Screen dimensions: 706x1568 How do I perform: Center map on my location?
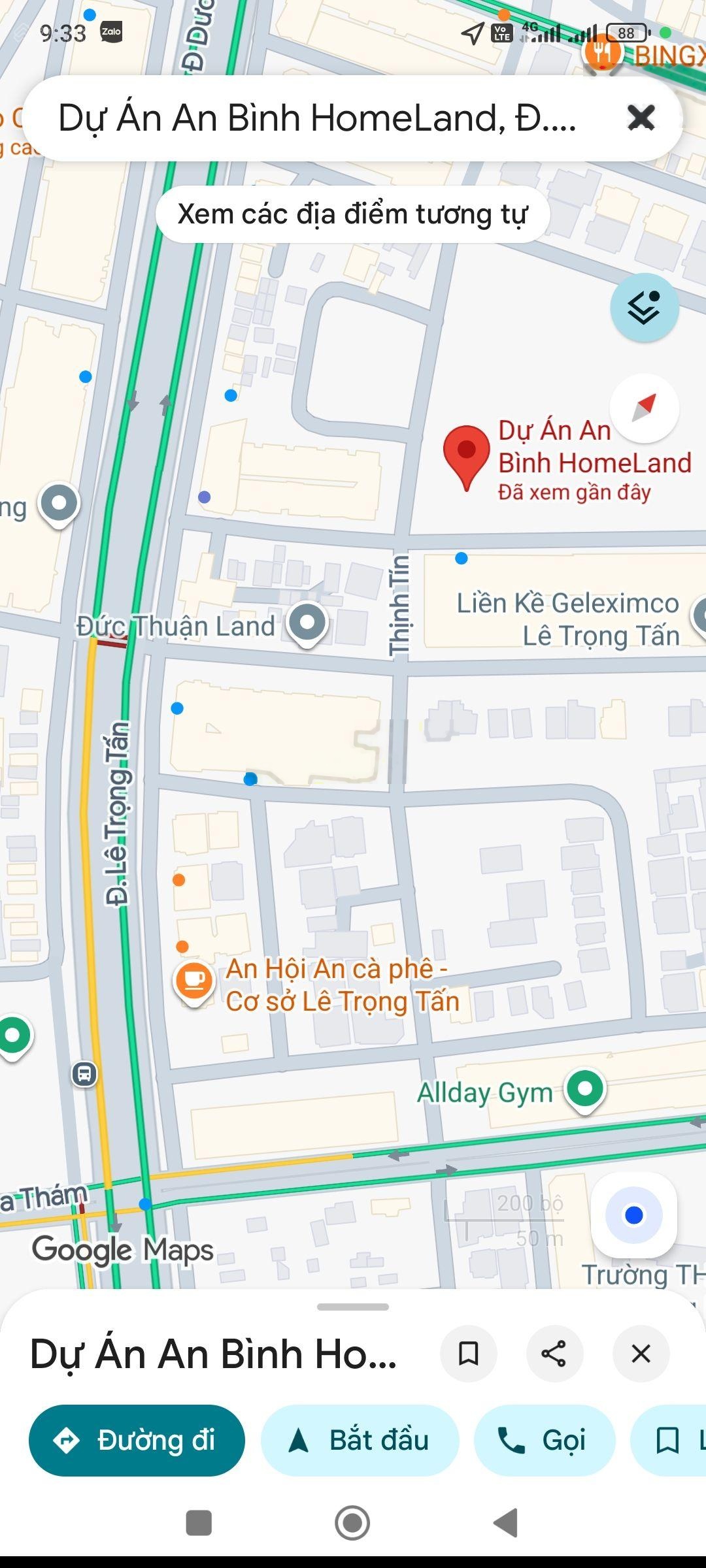point(633,1215)
